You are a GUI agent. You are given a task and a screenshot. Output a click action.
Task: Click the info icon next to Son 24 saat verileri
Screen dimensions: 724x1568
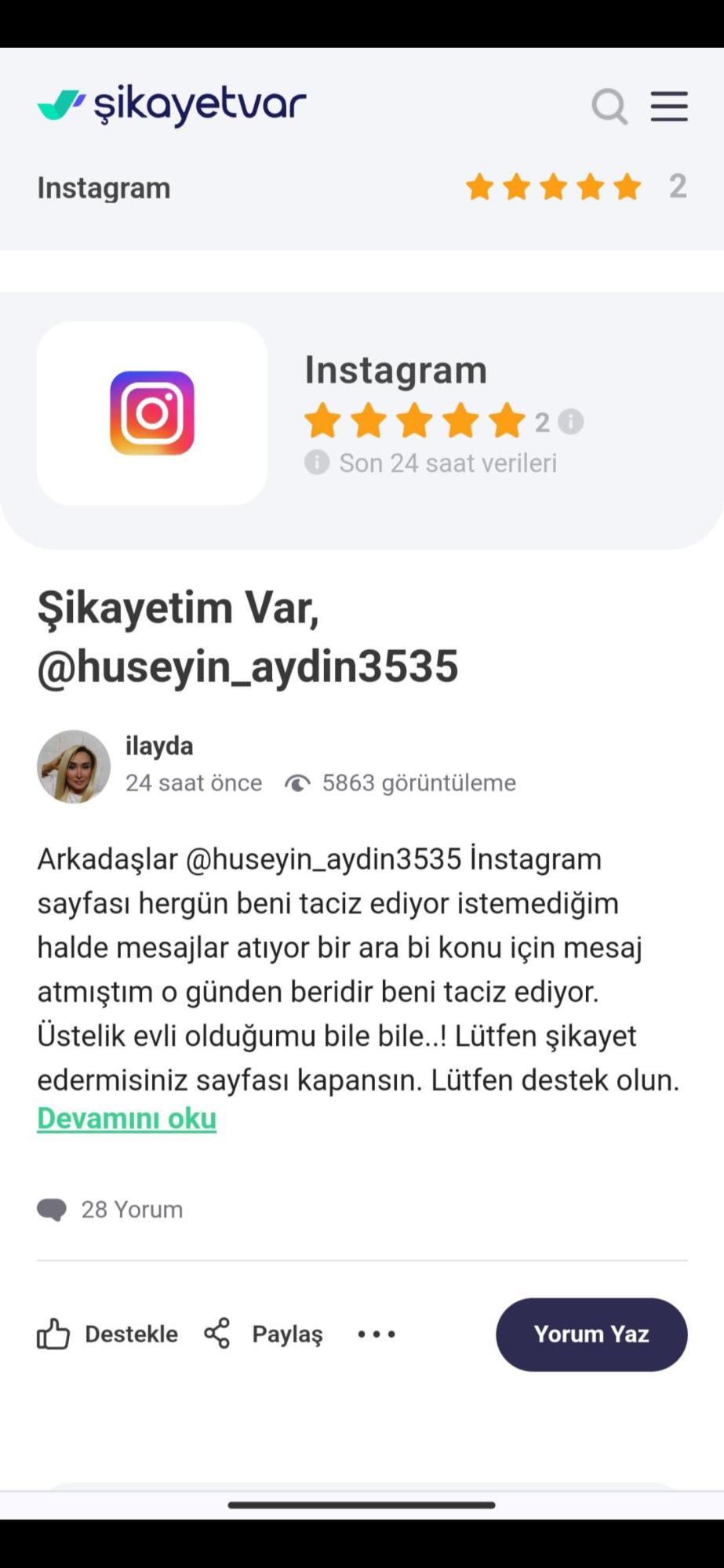click(x=317, y=463)
